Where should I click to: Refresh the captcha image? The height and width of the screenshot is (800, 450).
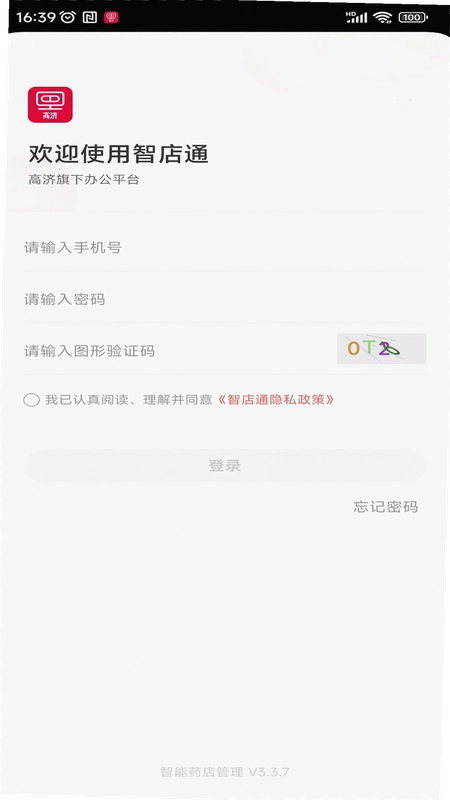[381, 348]
